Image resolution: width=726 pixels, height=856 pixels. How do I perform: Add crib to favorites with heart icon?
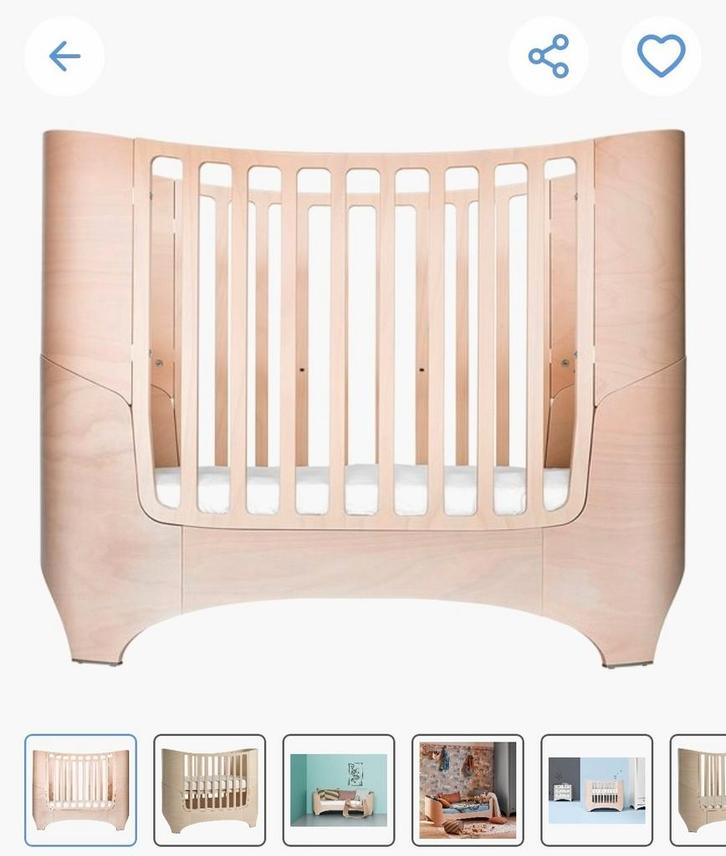pos(661,56)
